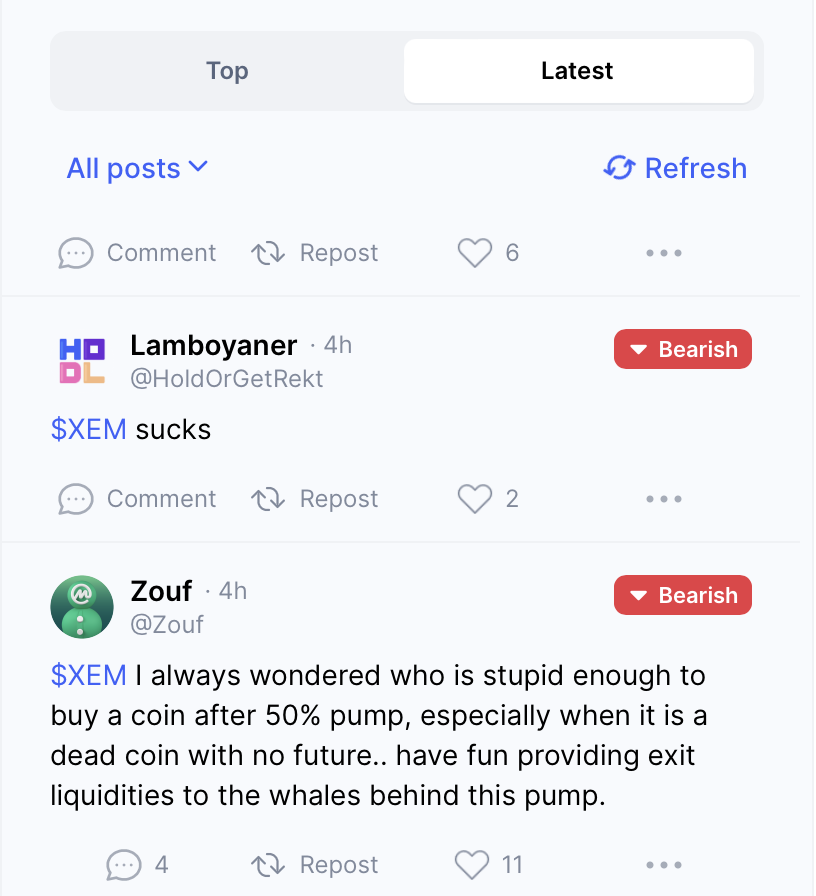Tap the $XEM tag in Lamboyaner's post
816x896 pixels.
89,430
